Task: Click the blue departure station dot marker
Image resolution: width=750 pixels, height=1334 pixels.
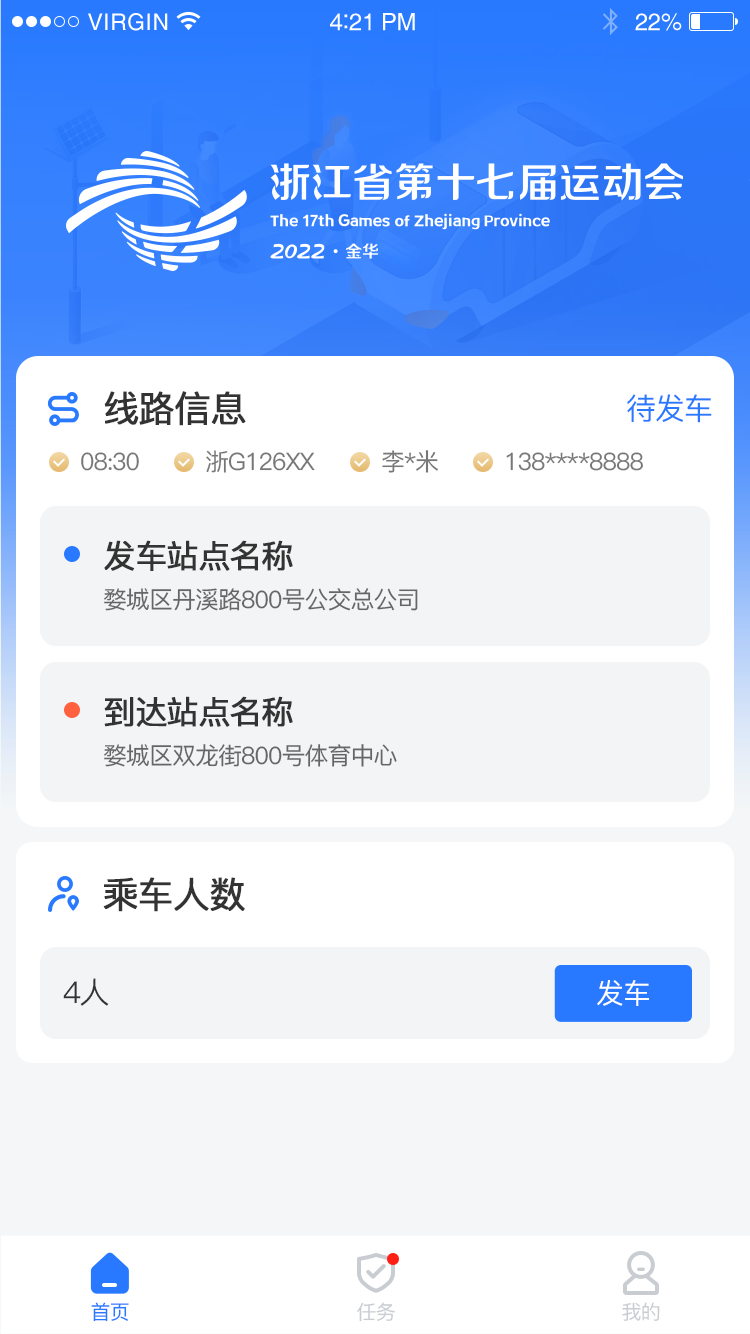Action: [70, 553]
